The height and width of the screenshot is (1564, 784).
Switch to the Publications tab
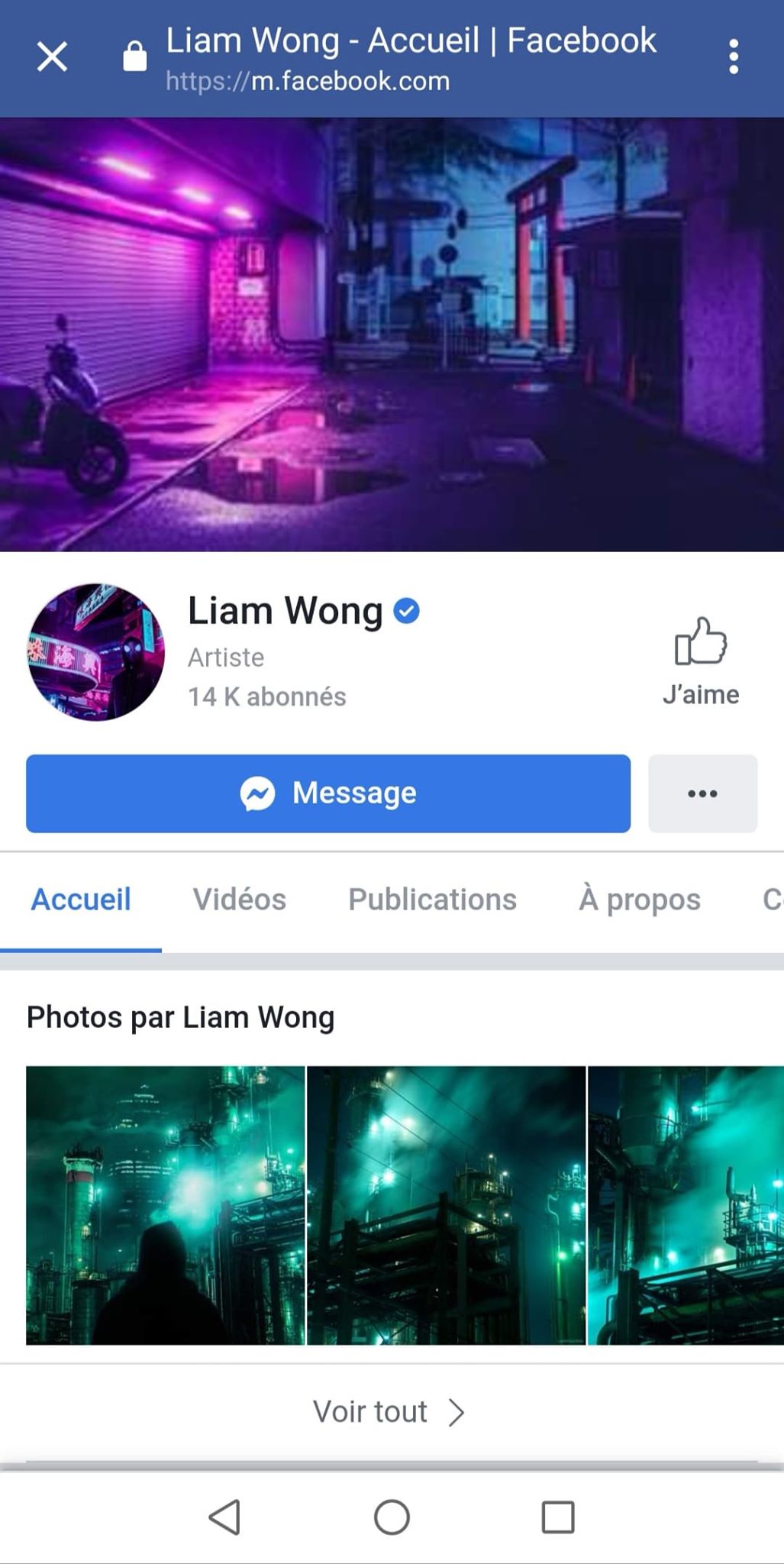pos(432,900)
